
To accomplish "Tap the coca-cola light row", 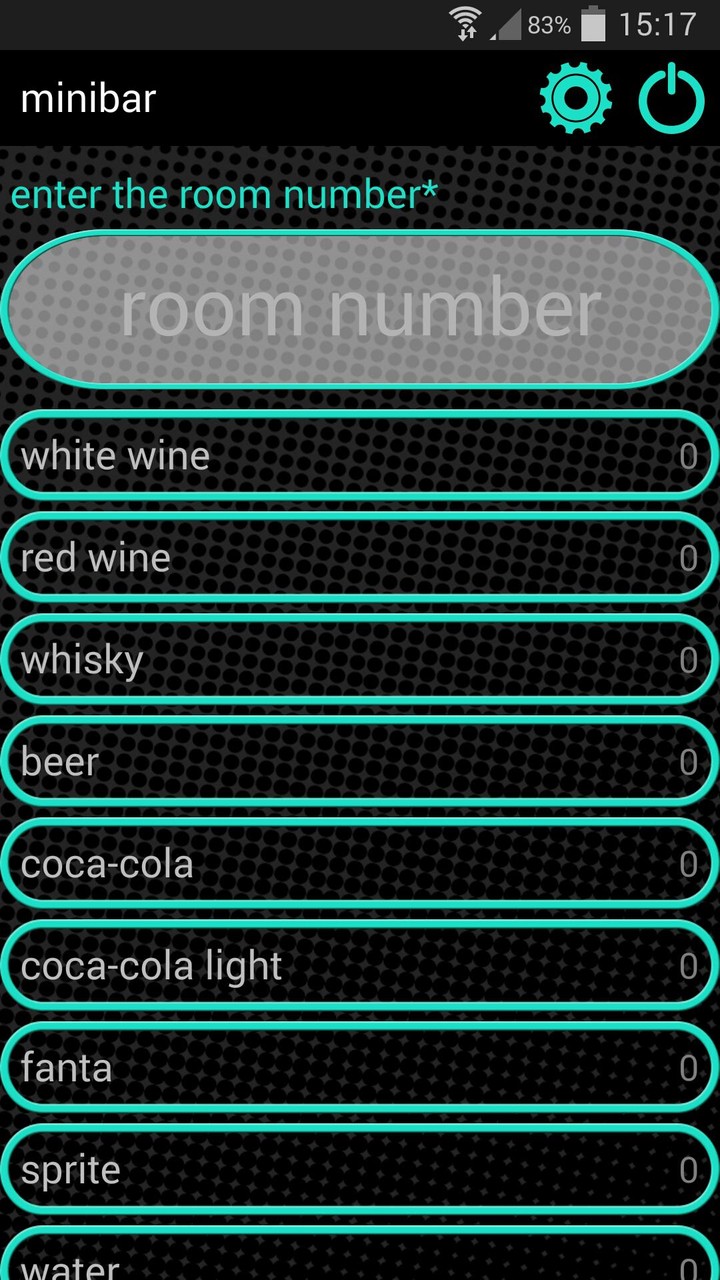I will (360, 965).
